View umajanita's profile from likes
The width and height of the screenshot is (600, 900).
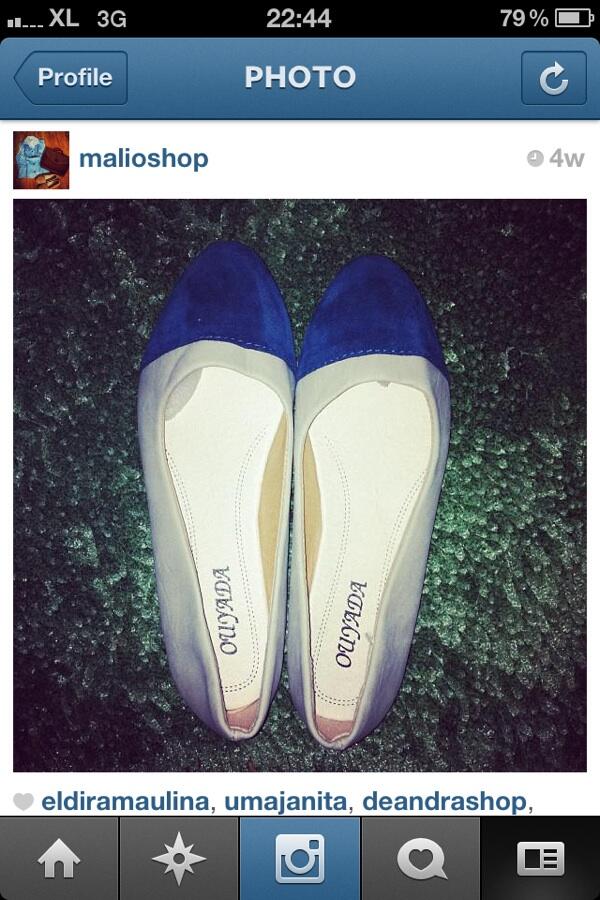tap(286, 802)
